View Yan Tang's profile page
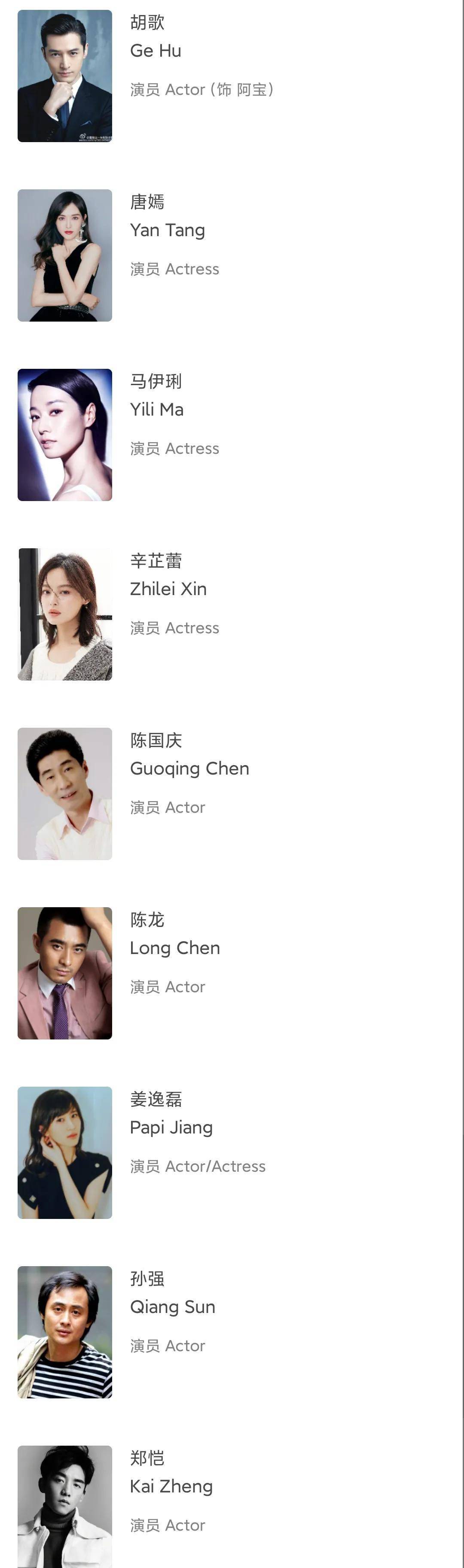Viewport: 464px width, 1568px height. (168, 231)
